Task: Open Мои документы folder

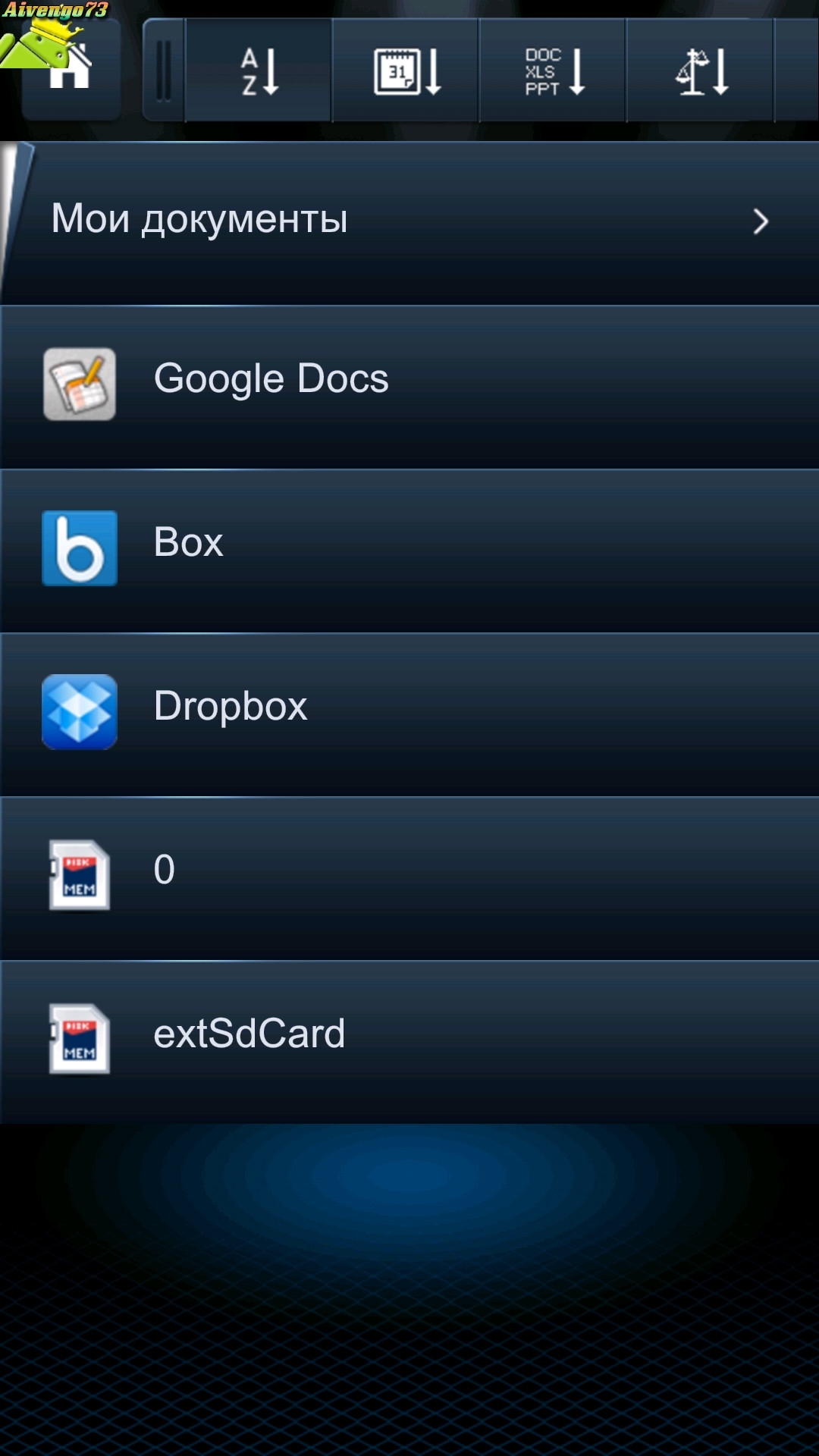Action: click(x=409, y=221)
